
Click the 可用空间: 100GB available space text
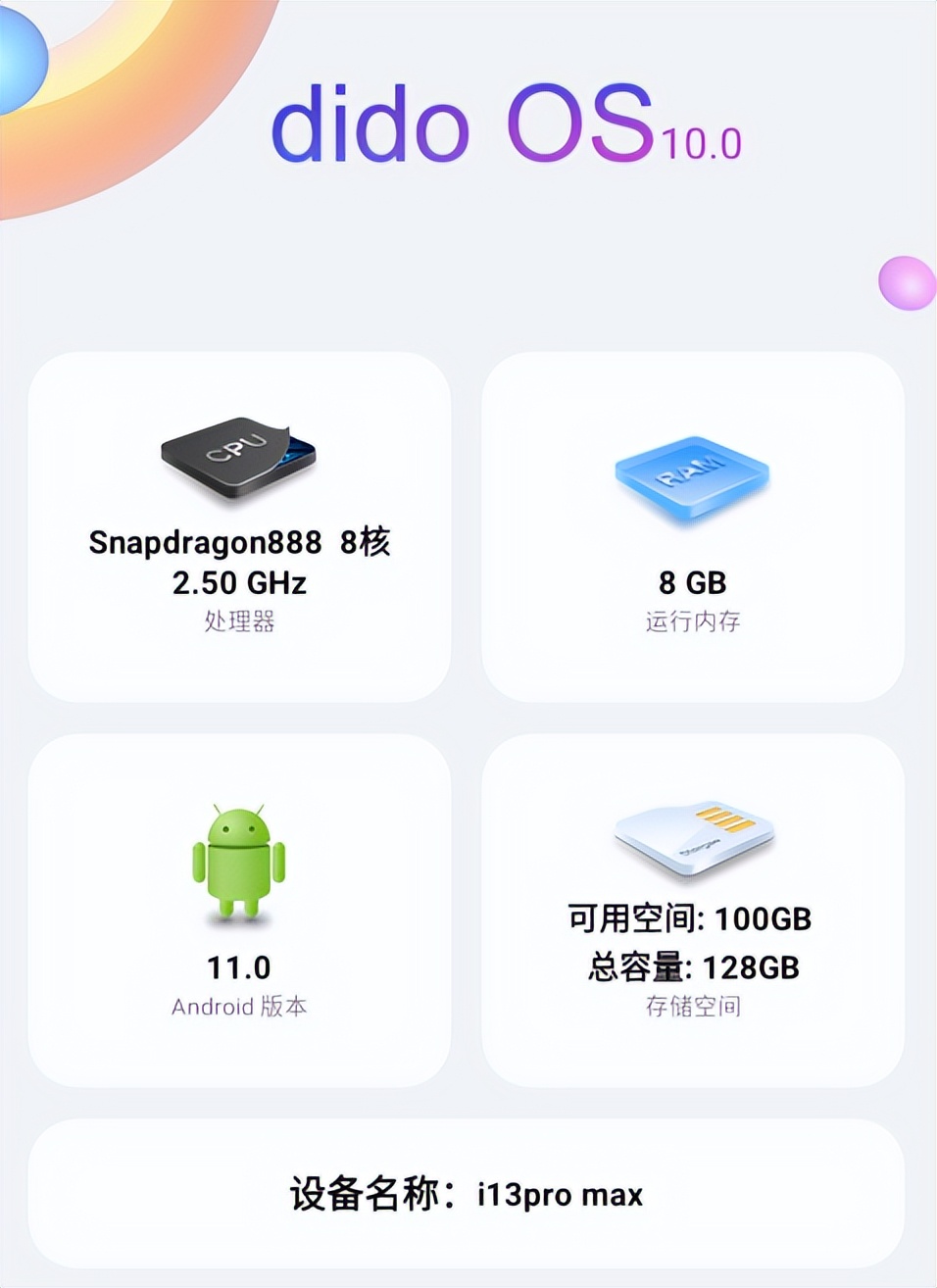click(692, 919)
